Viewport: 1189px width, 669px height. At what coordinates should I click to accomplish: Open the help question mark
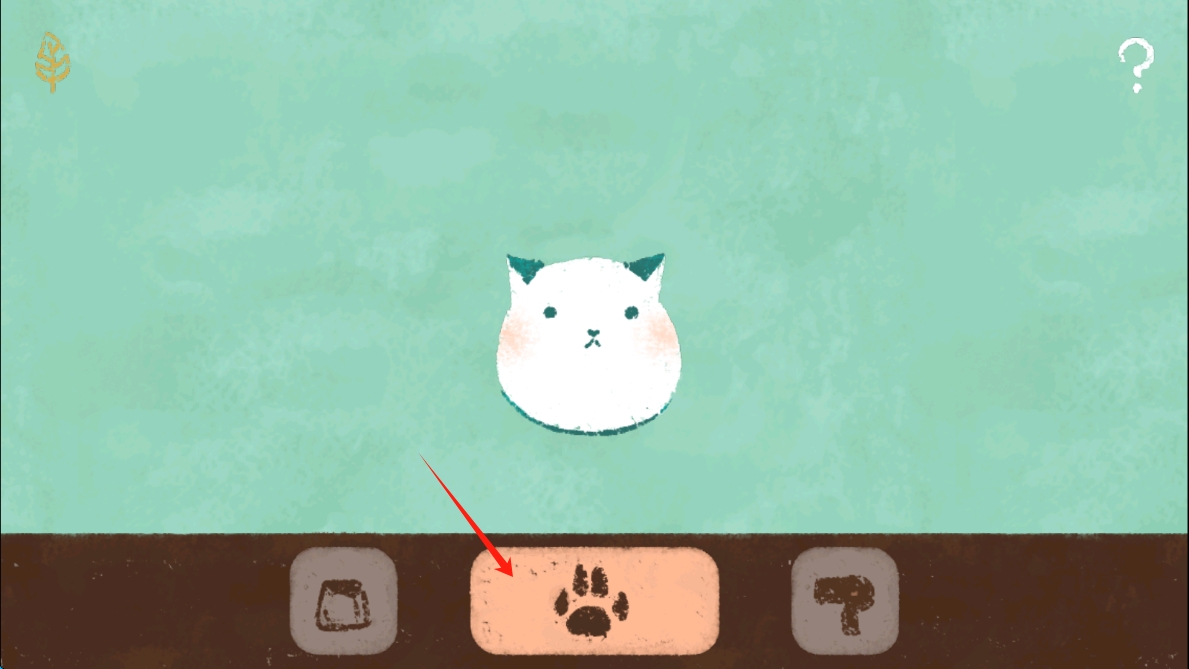click(x=1135, y=66)
